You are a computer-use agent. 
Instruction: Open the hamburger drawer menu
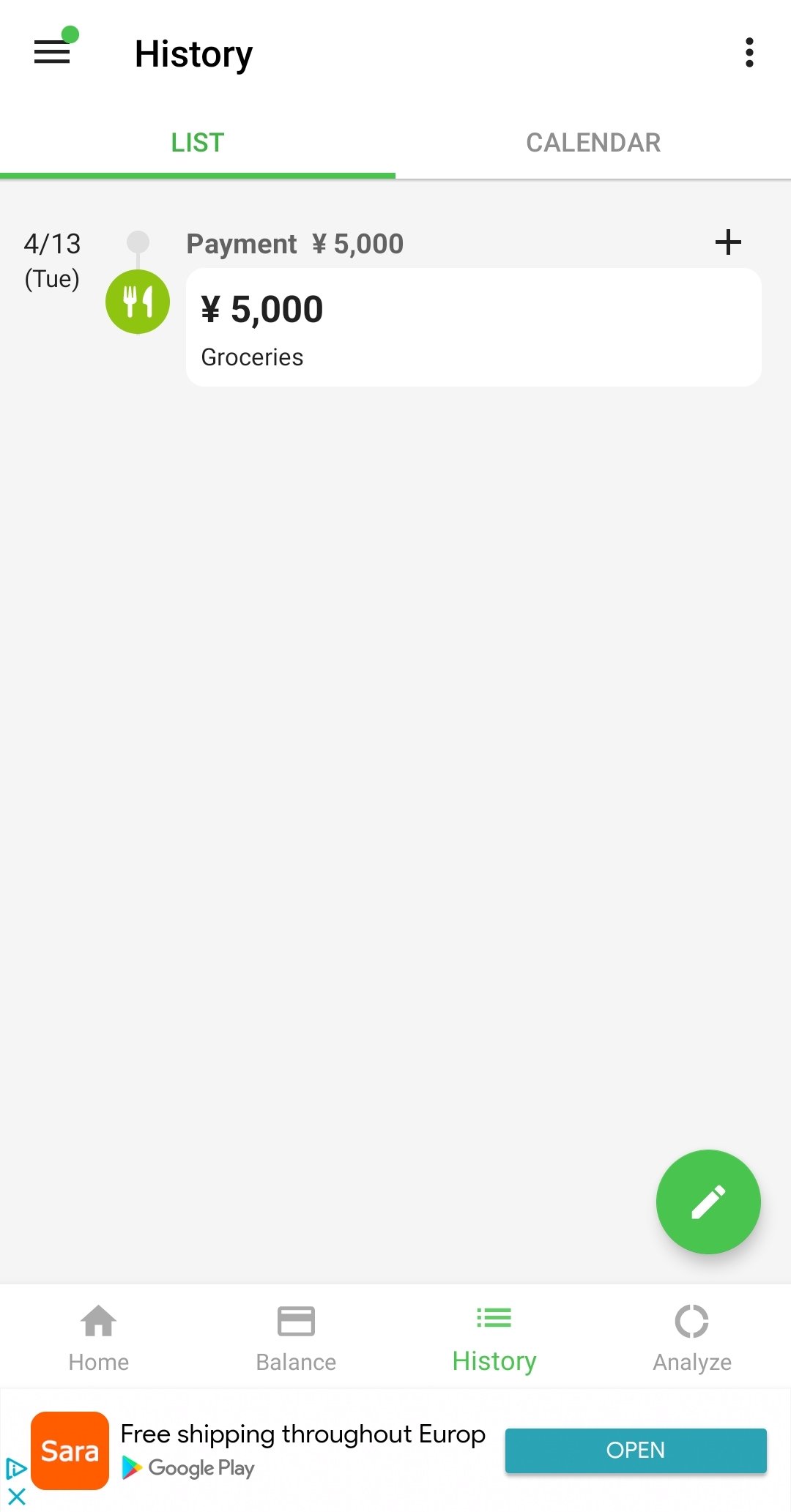[x=52, y=52]
